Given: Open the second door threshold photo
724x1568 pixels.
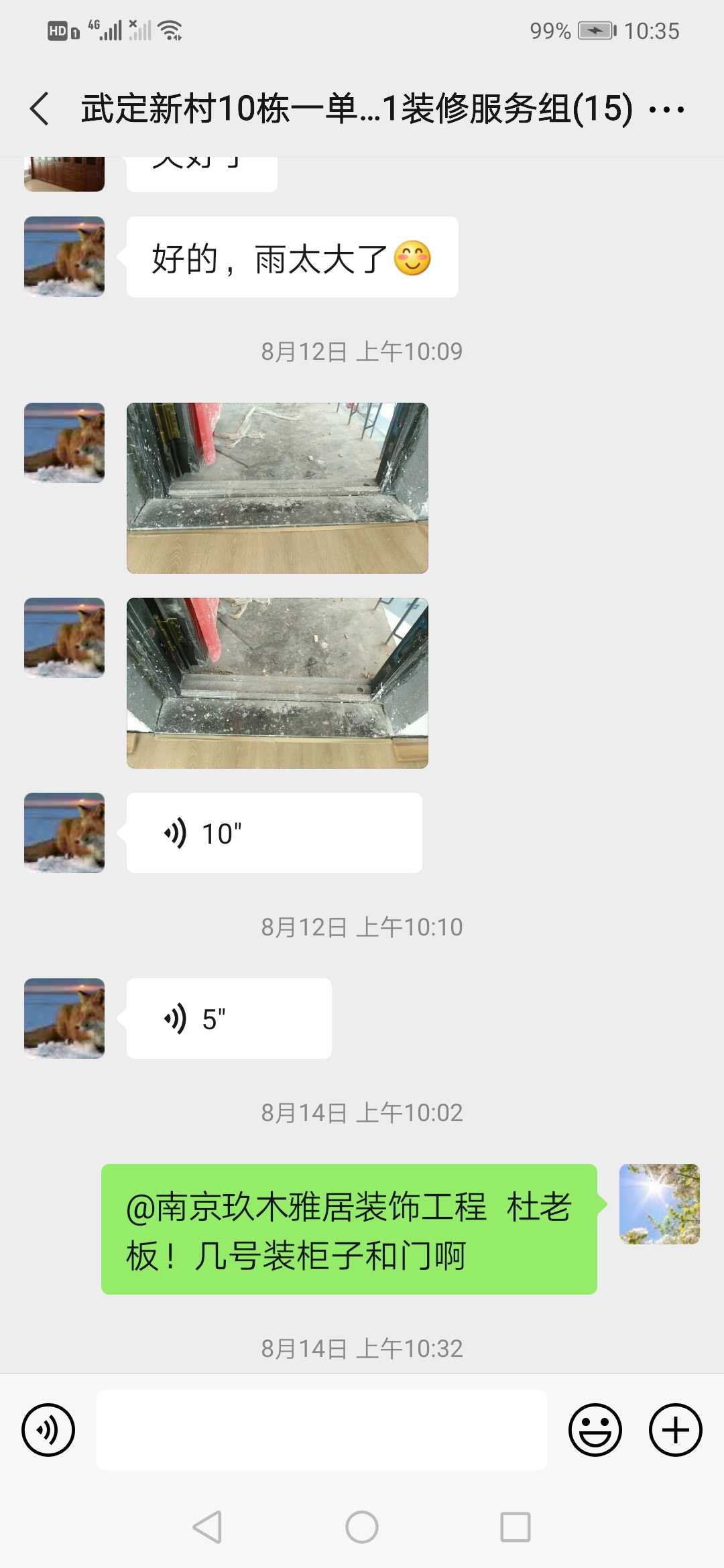Looking at the screenshot, I should pyautogui.click(x=277, y=683).
